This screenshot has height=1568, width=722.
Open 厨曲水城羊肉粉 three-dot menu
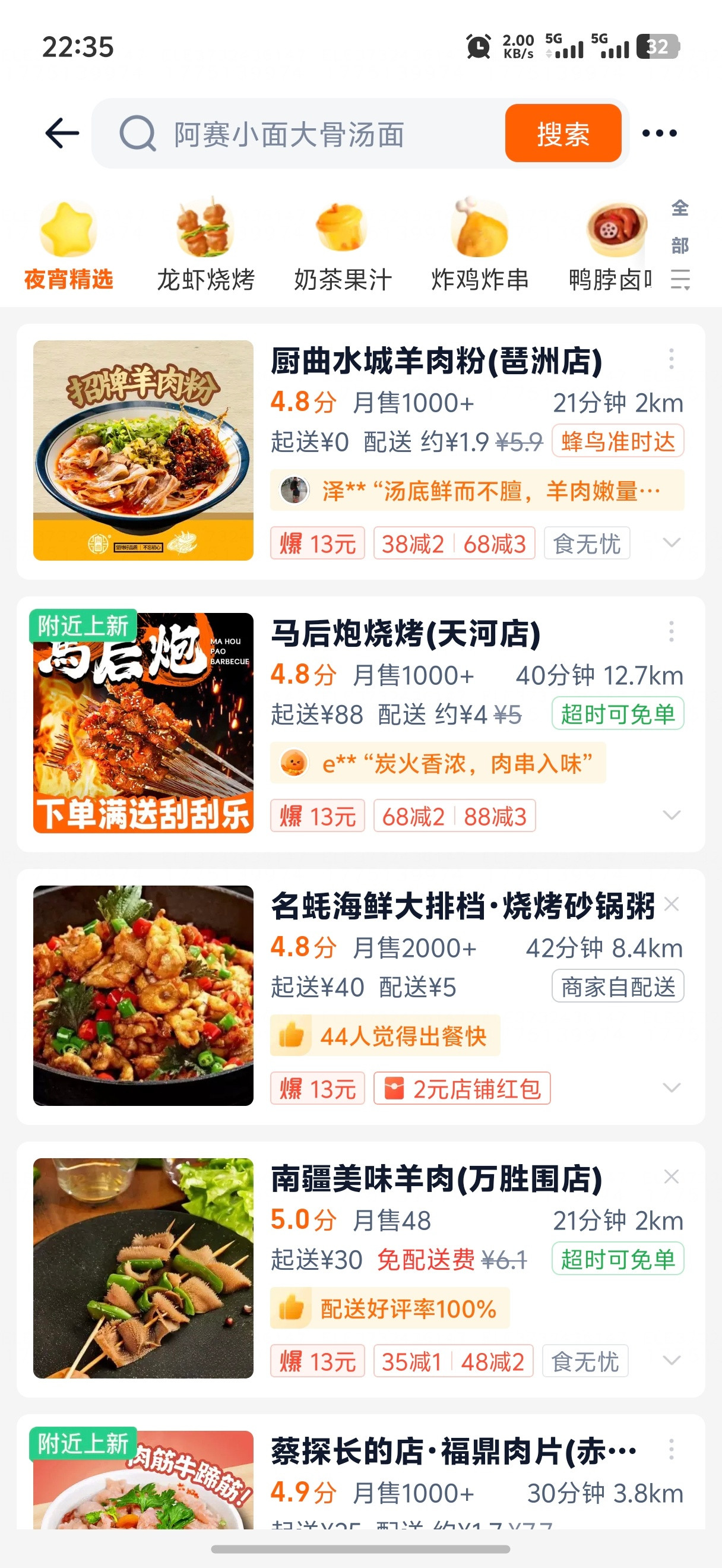(672, 361)
